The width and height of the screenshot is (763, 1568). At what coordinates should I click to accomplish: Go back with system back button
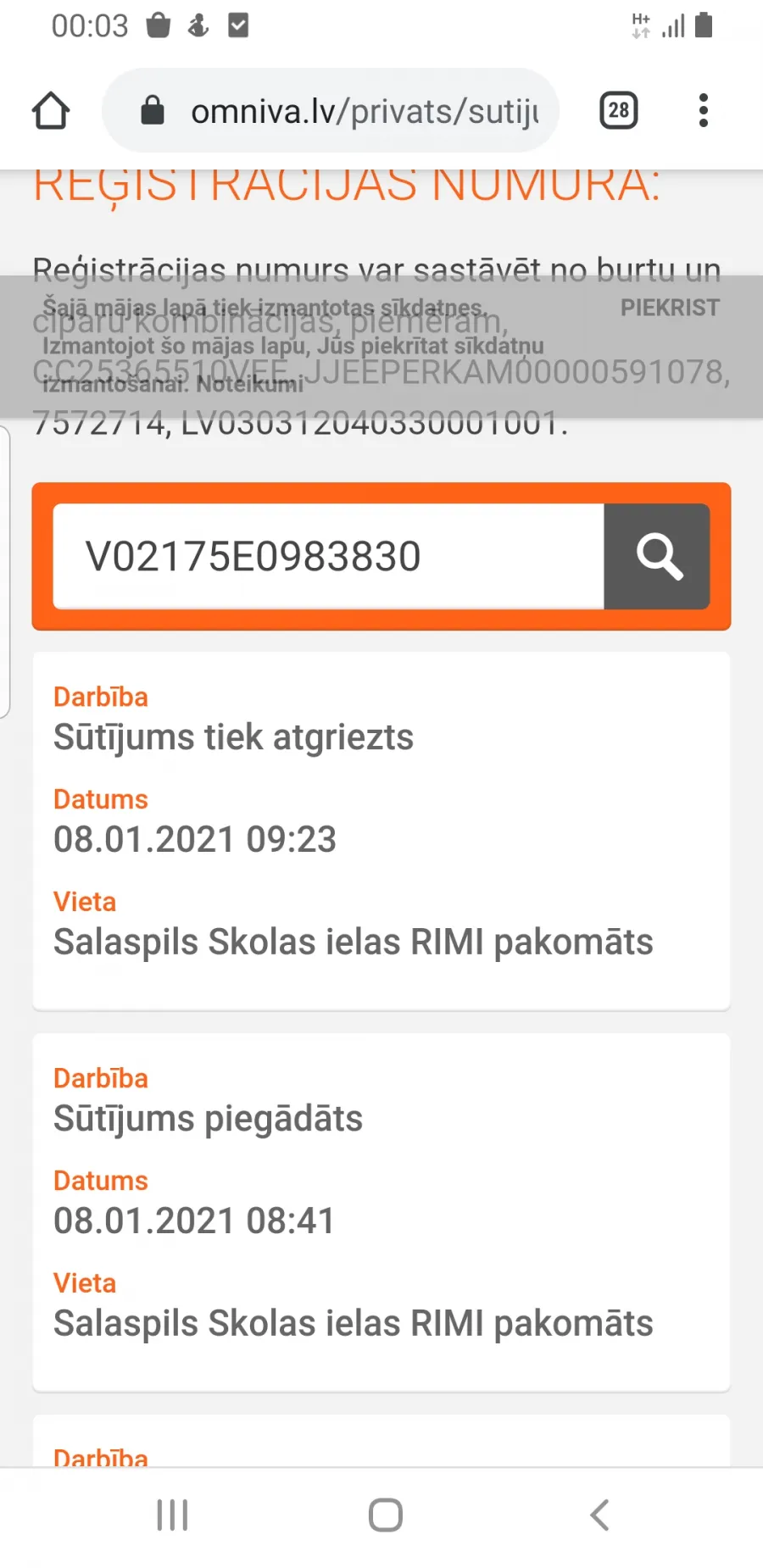click(599, 1515)
